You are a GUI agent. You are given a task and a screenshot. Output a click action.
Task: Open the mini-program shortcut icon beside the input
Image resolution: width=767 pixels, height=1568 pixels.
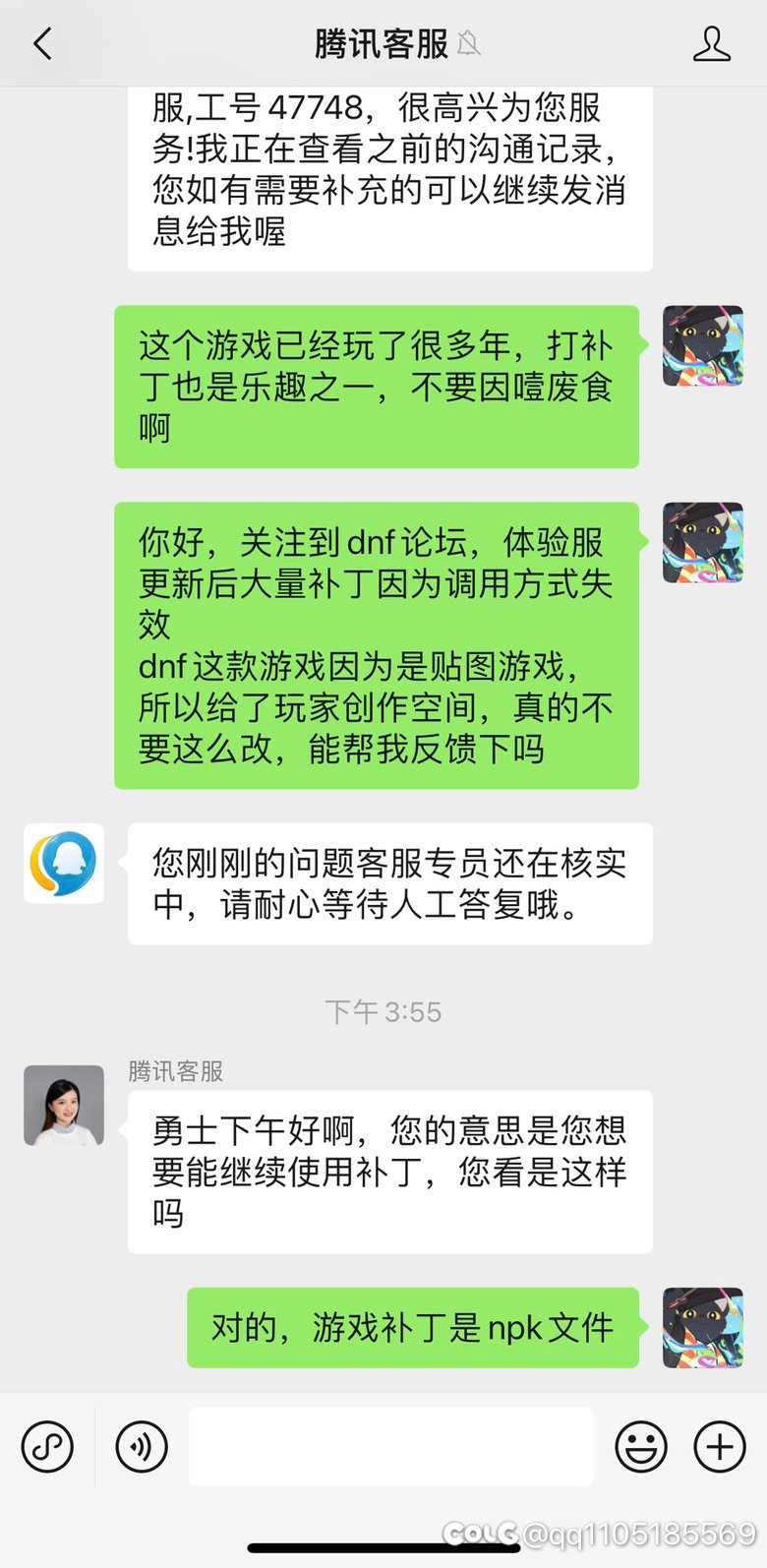pos(47,1447)
